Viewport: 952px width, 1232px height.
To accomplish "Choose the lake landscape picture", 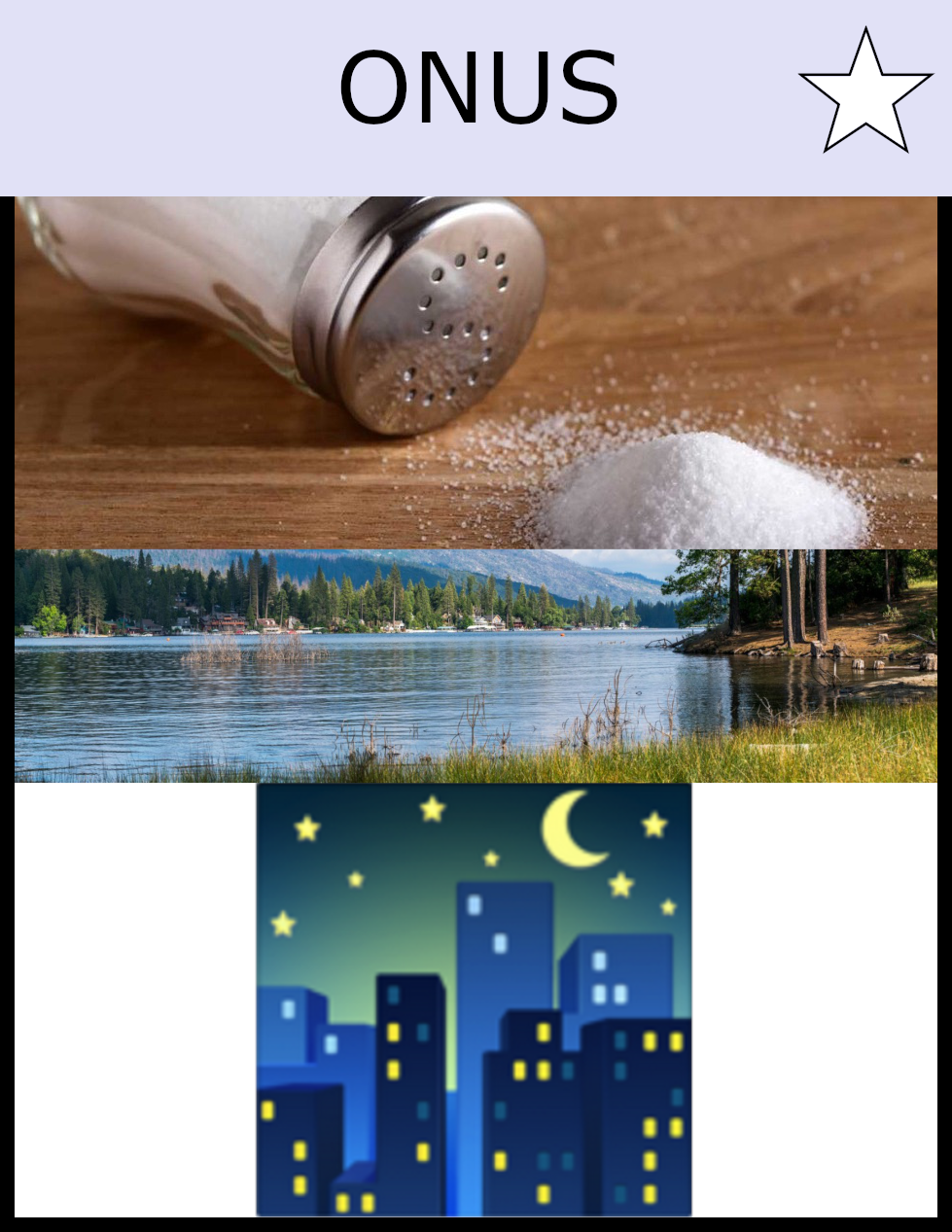I will click(x=476, y=665).
